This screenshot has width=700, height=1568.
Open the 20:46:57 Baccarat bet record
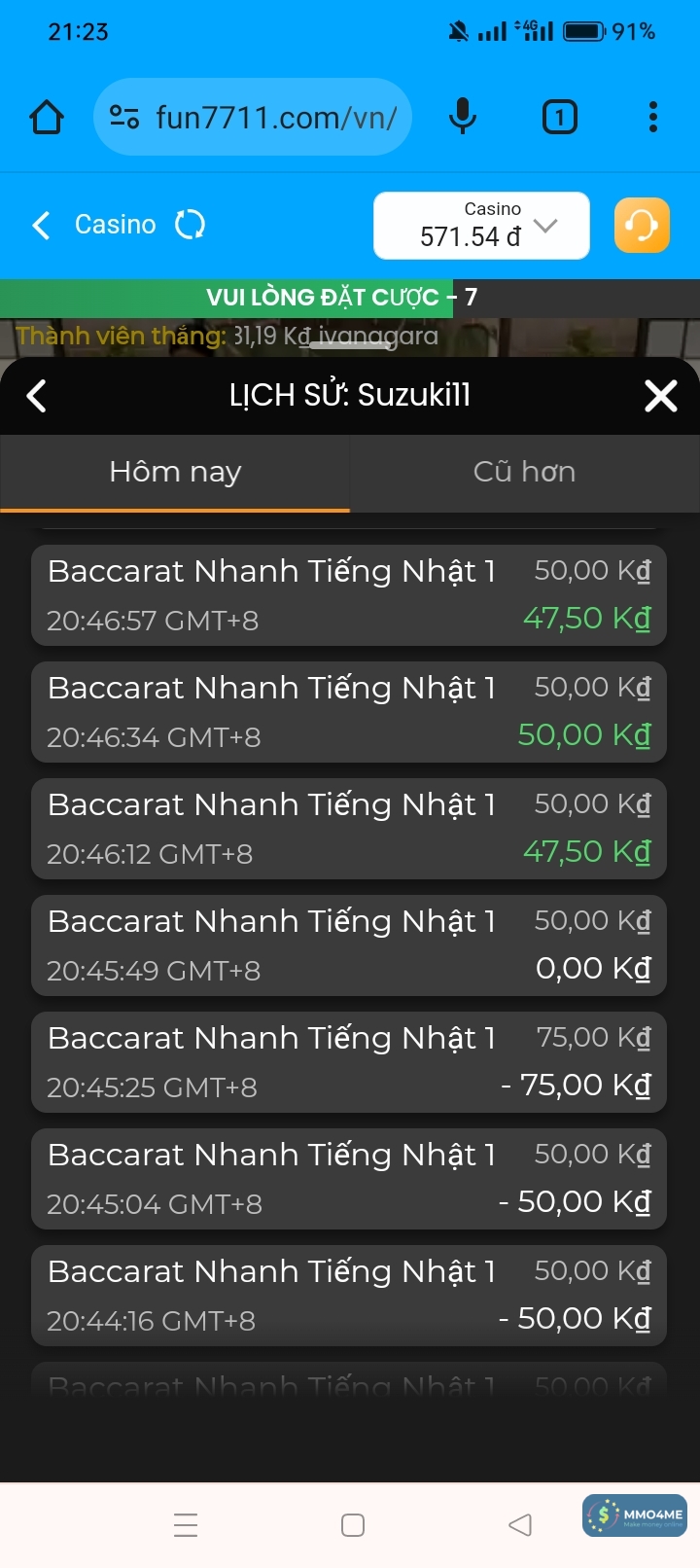point(348,595)
